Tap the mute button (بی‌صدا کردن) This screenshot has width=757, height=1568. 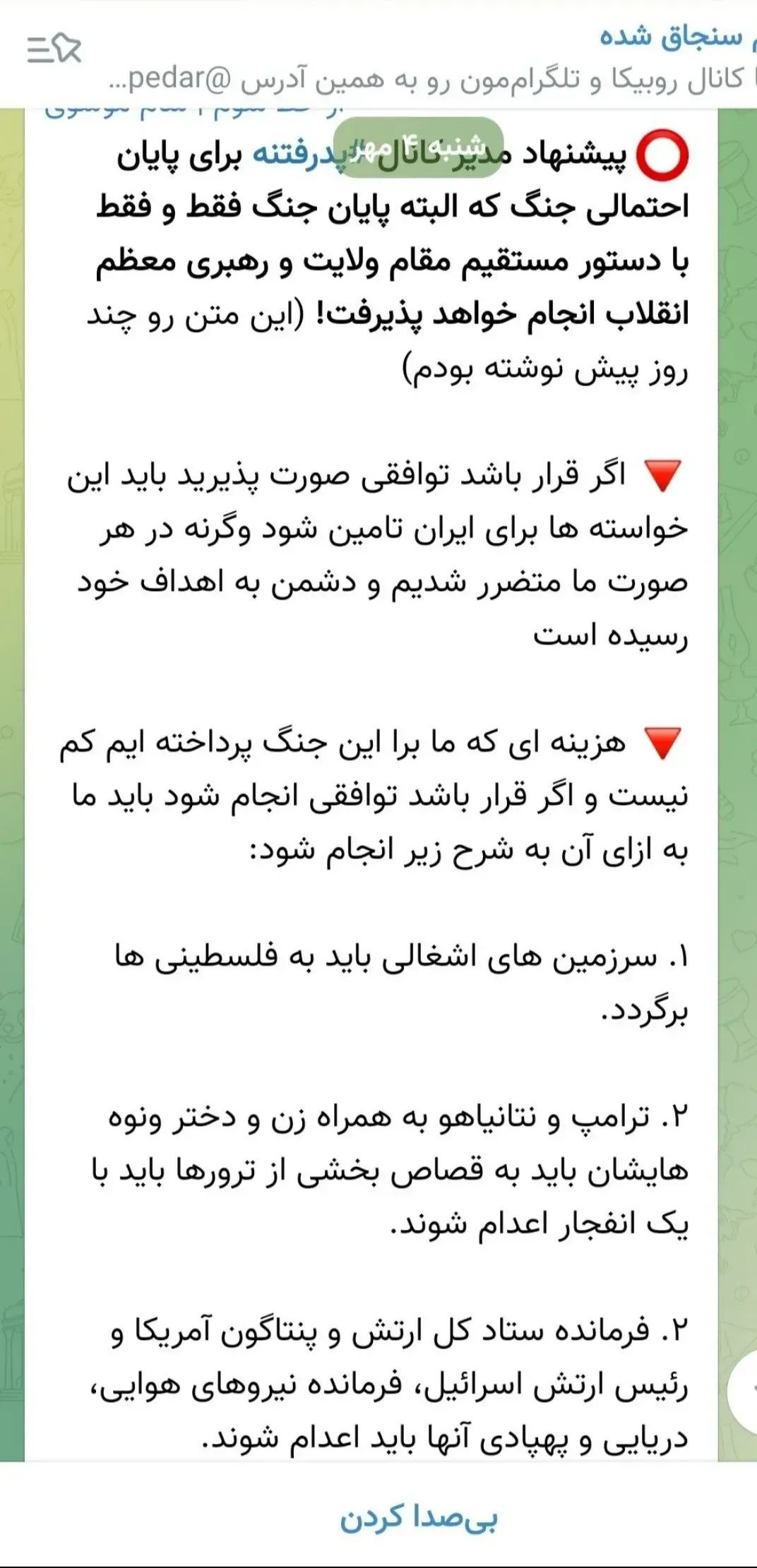pyautogui.click(x=419, y=1516)
